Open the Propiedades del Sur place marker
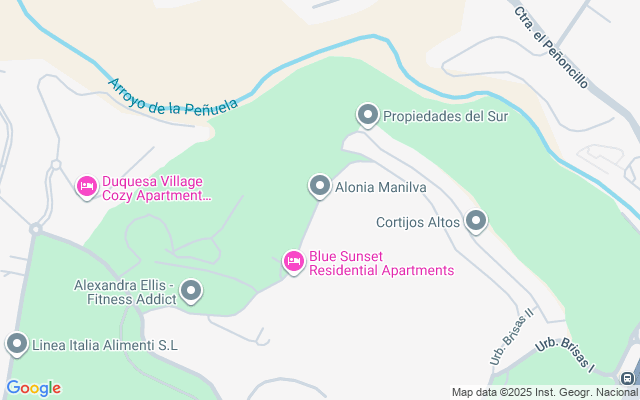Viewport: 640px width, 400px height. 368,116
